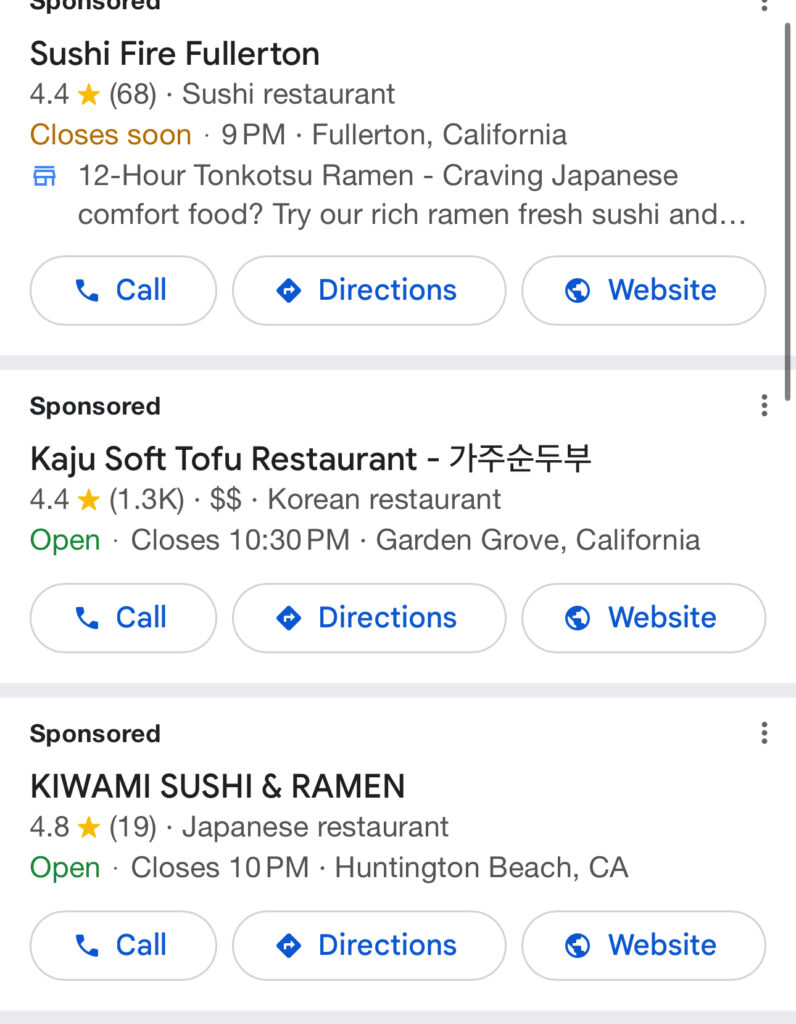
Task: Call KIWAMI SUSHI & RAMEN
Action: pos(123,945)
